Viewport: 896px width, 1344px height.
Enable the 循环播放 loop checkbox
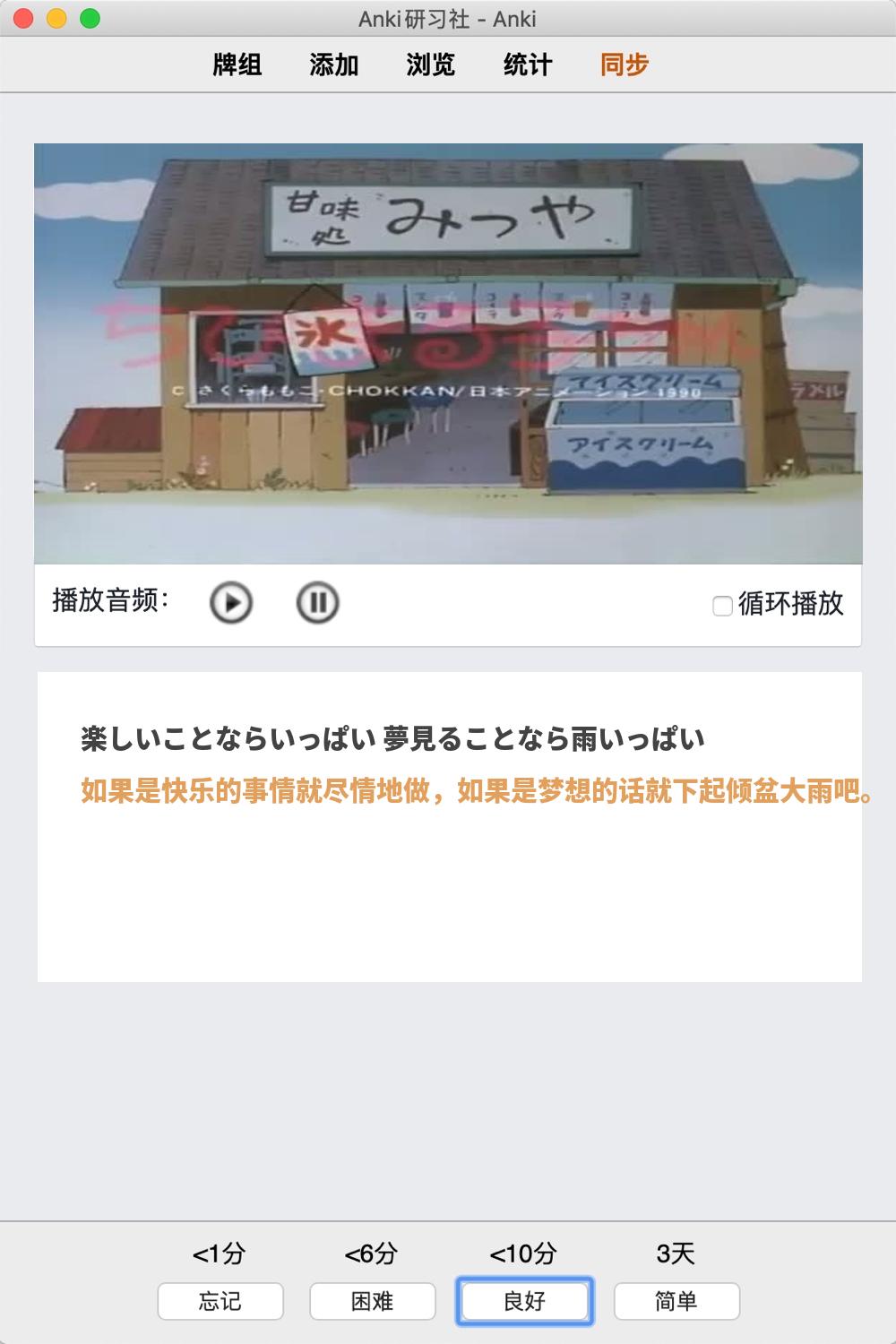[722, 607]
